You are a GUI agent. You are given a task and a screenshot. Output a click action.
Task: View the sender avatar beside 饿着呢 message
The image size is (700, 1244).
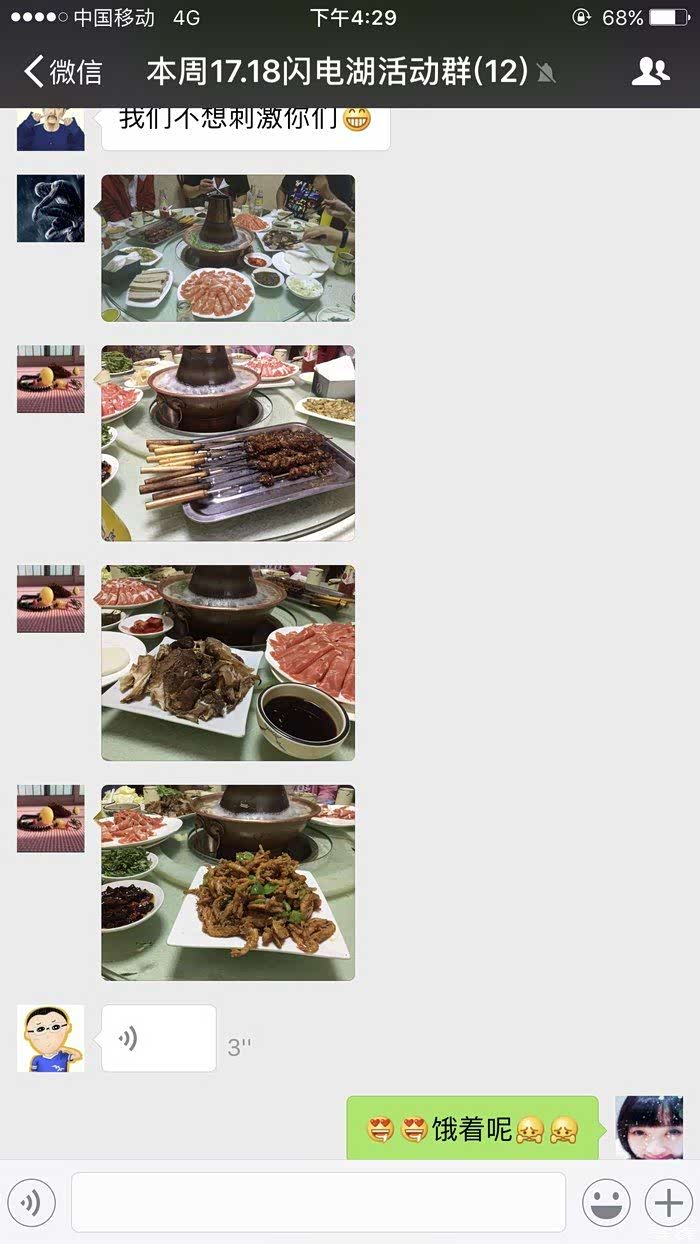click(649, 1128)
